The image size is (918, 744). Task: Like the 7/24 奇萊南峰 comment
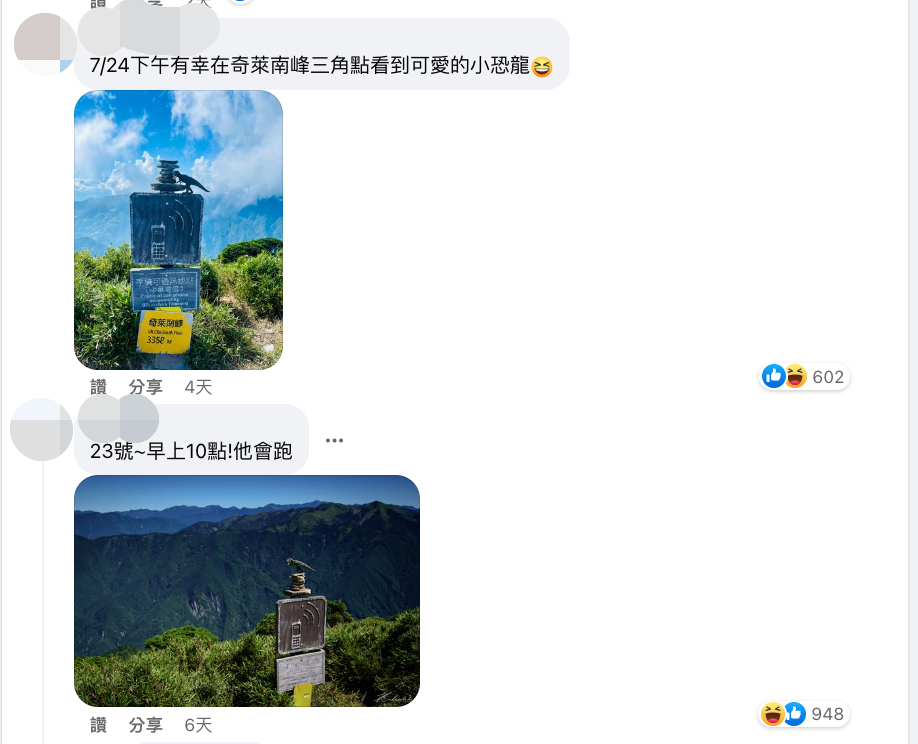tap(98, 387)
